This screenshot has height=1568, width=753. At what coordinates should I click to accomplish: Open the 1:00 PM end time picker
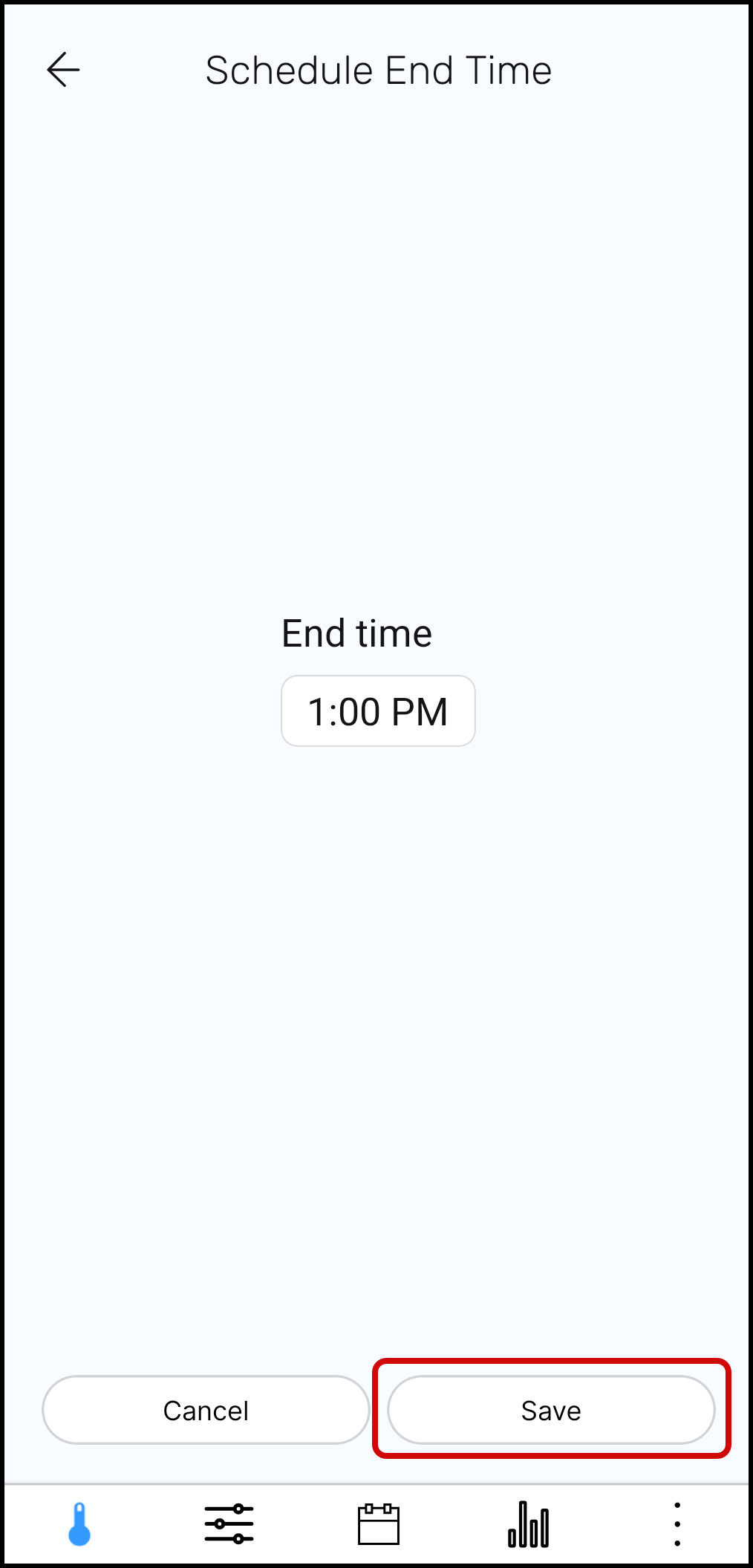point(378,711)
